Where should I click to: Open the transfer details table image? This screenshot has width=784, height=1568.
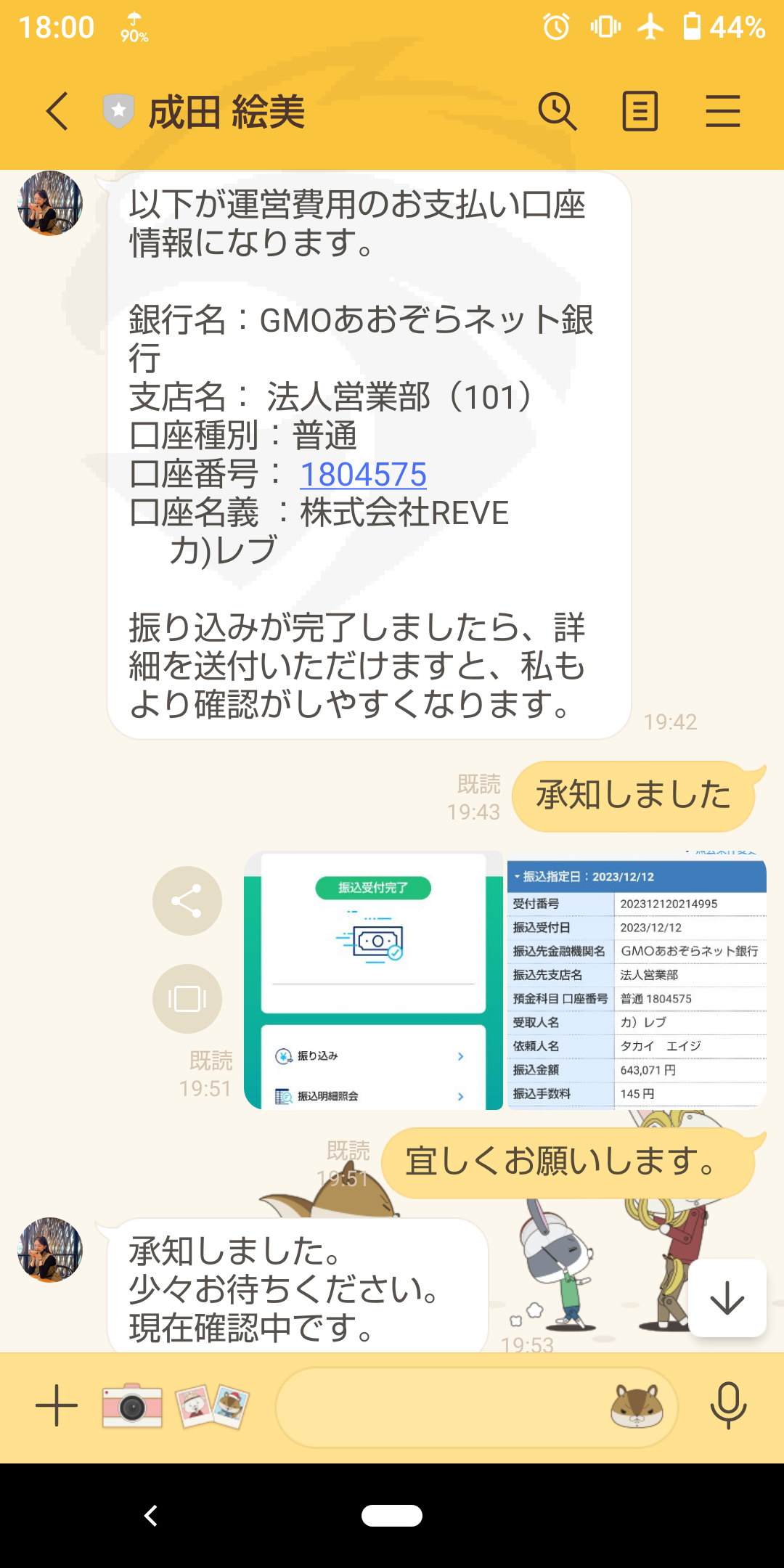click(637, 980)
